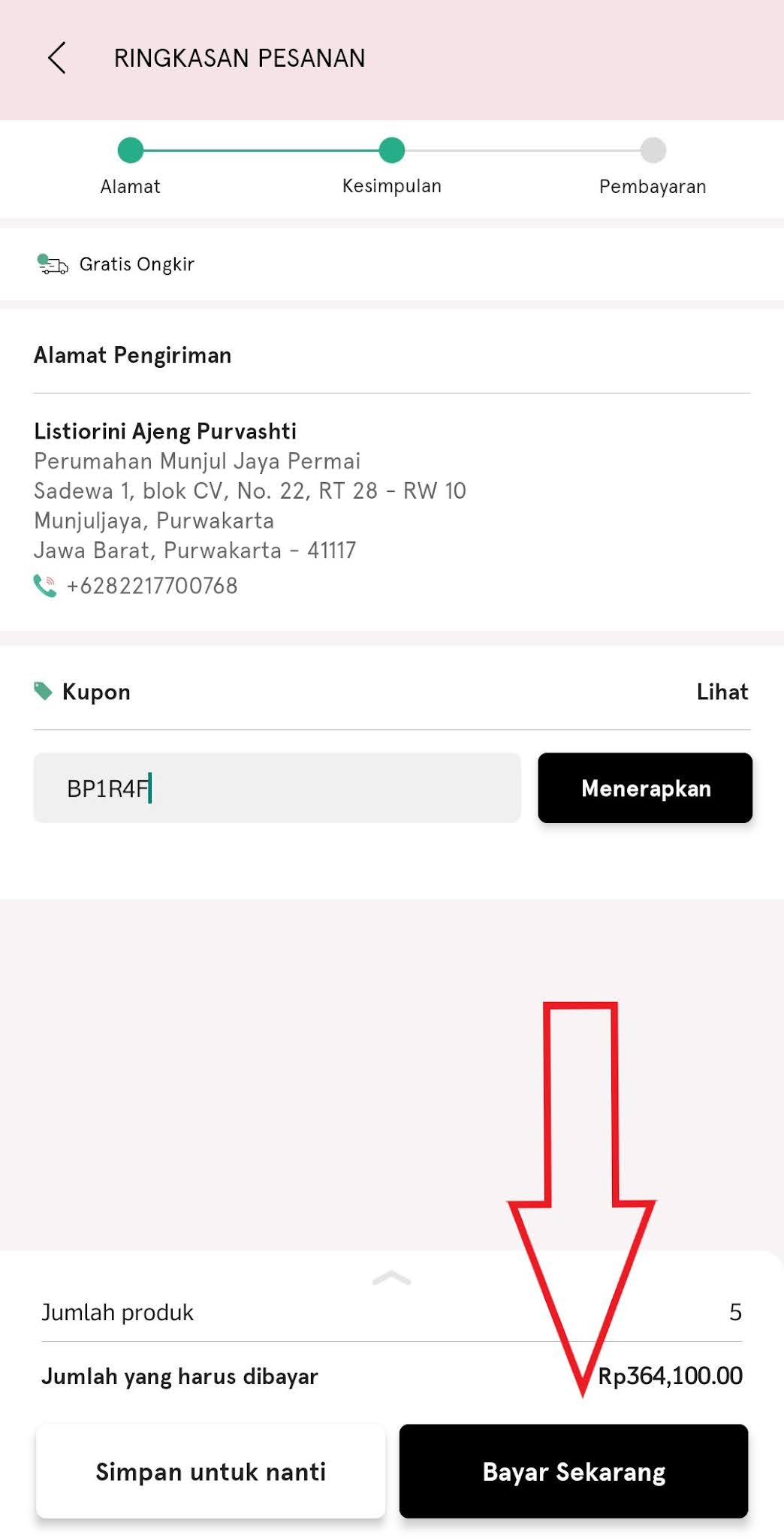
Task: Expand the order summary chevron
Action: pyautogui.click(x=391, y=1278)
